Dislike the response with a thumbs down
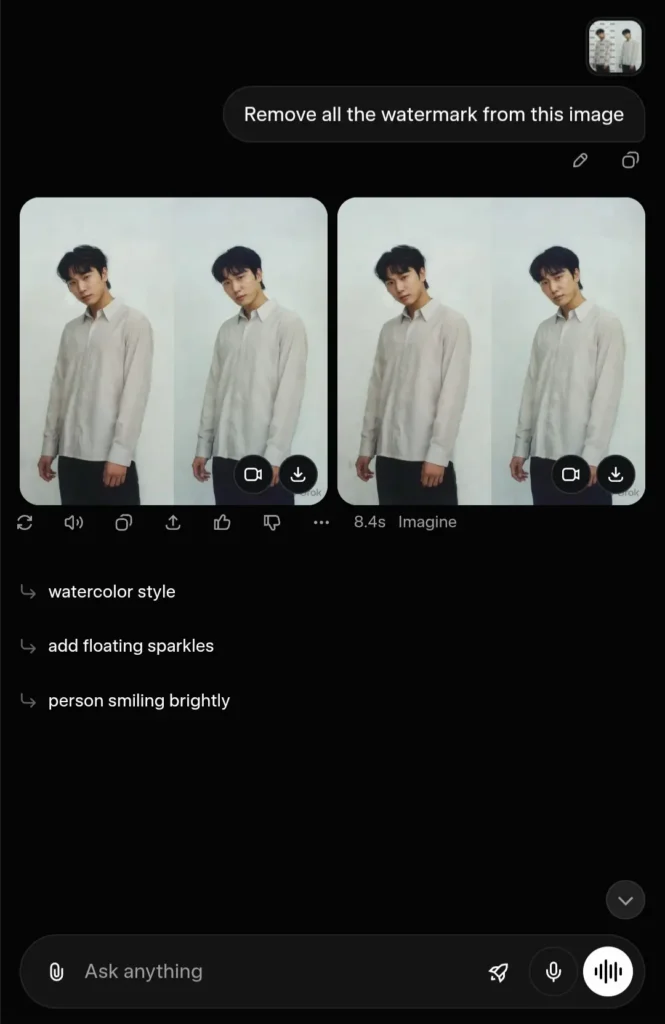This screenshot has height=1024, width=665. click(x=271, y=522)
